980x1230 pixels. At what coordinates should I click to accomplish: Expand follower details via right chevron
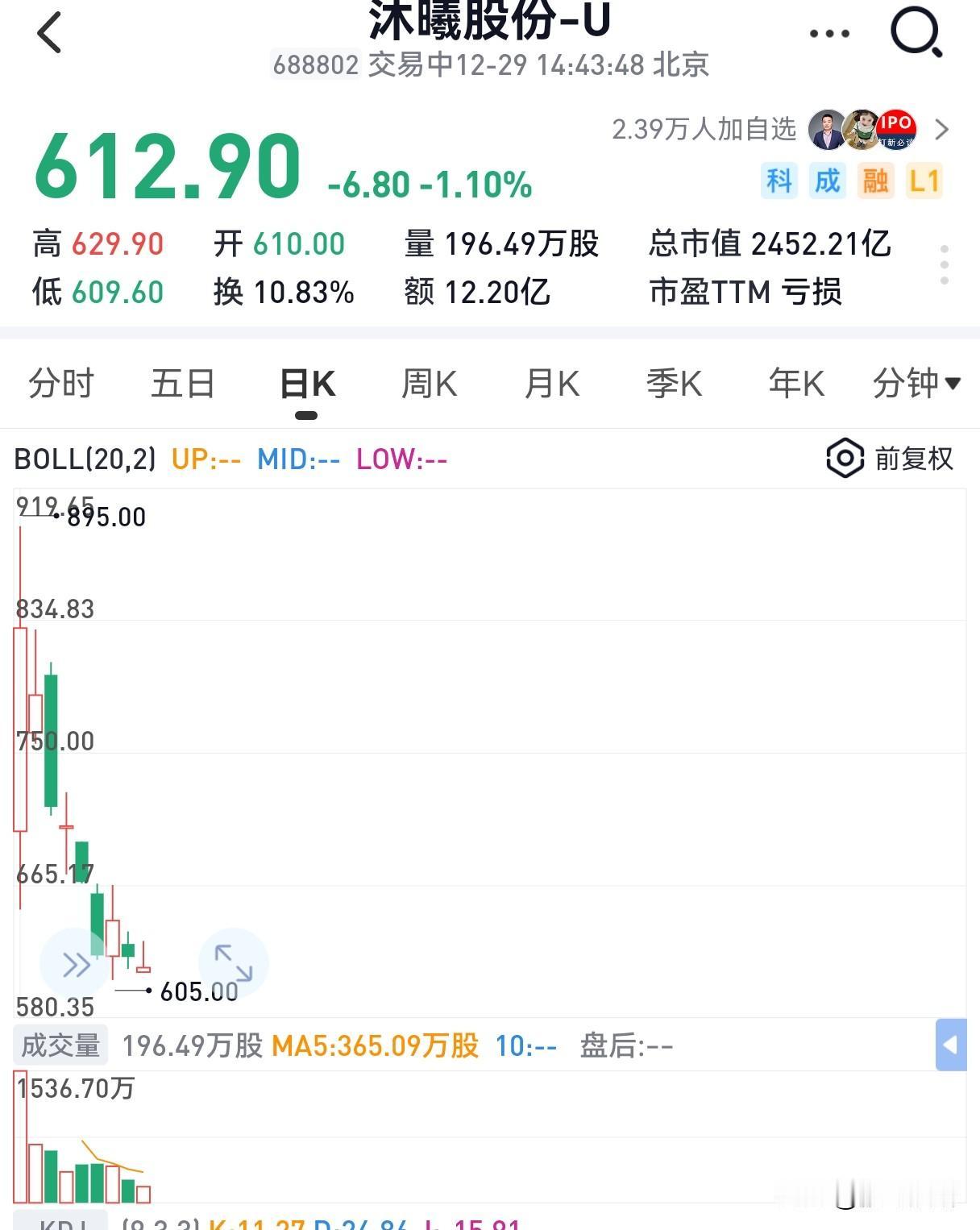943,129
